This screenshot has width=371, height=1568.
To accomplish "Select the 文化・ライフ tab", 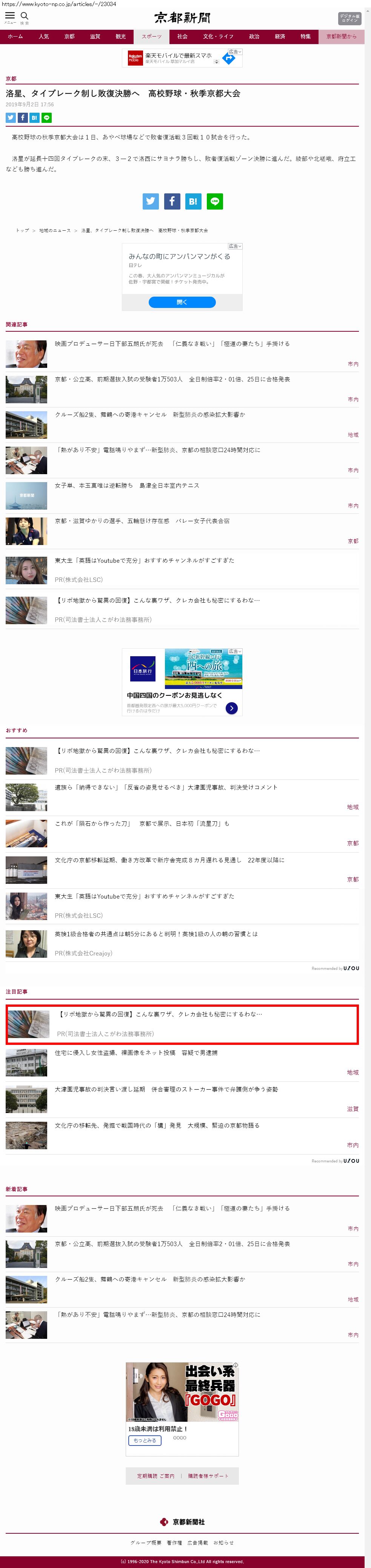I will pos(218,37).
